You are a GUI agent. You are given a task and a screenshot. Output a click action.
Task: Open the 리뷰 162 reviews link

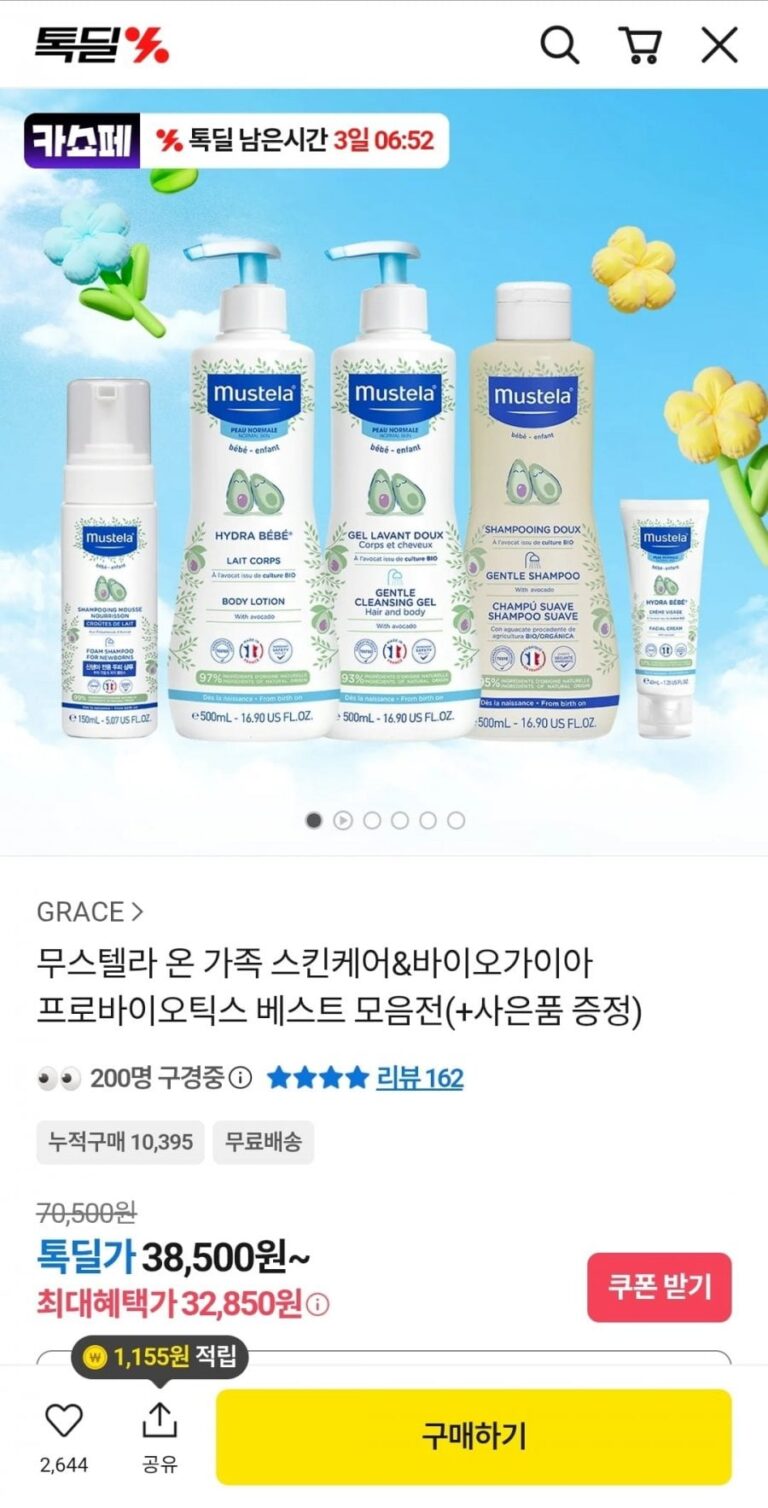(x=419, y=1078)
